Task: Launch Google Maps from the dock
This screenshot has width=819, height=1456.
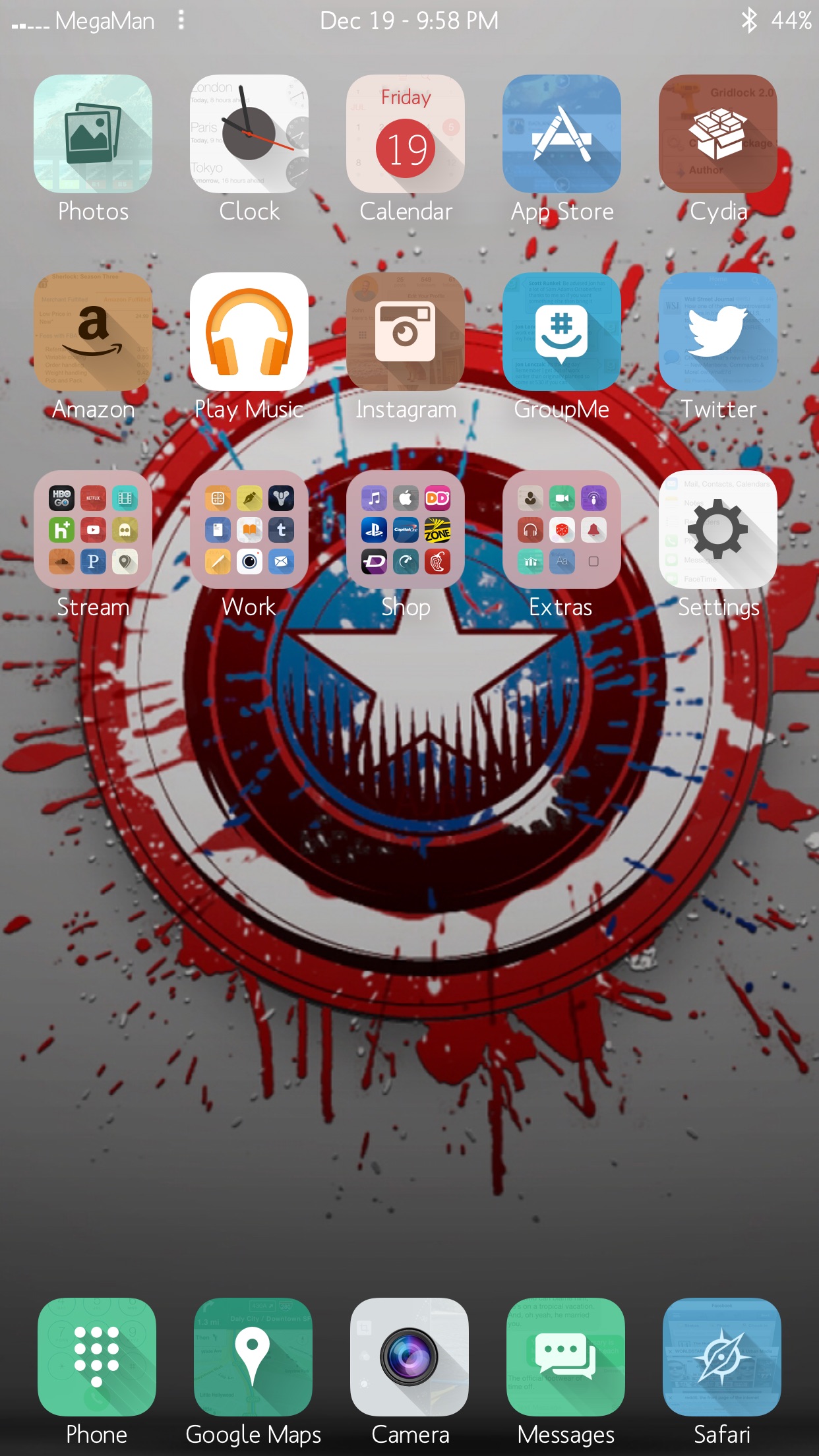Action: click(x=253, y=1357)
